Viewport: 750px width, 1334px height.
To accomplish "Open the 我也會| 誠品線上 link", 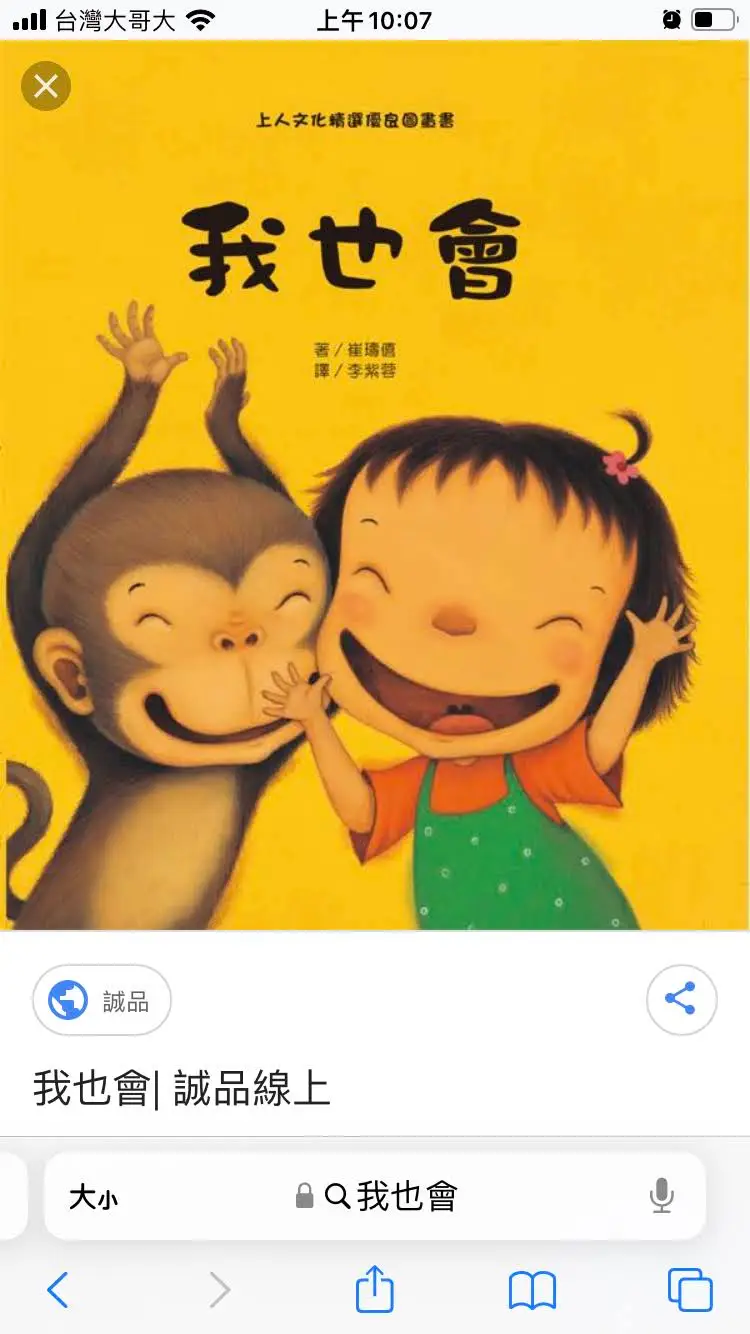I will click(x=181, y=1088).
